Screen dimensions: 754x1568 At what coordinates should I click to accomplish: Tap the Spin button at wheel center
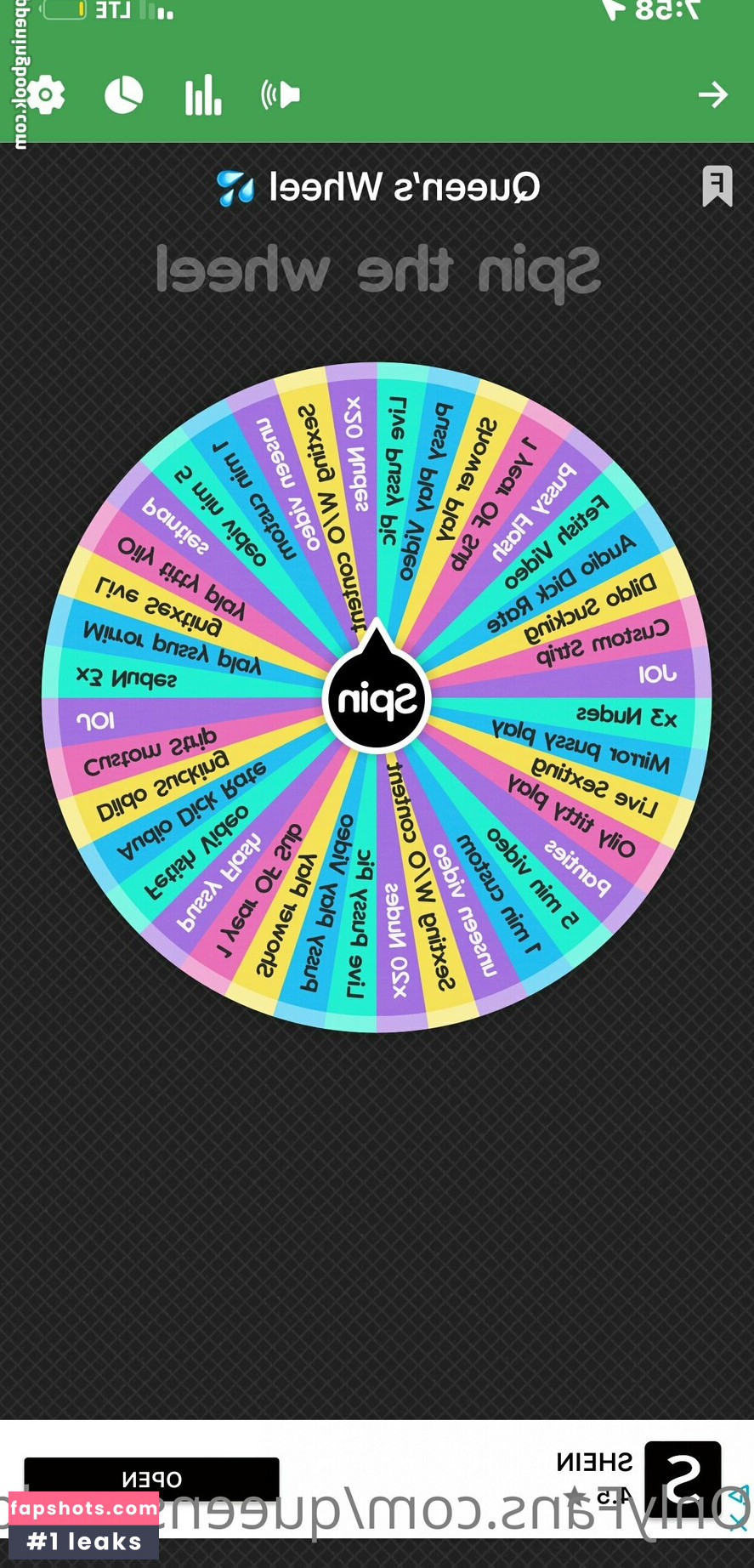click(377, 699)
